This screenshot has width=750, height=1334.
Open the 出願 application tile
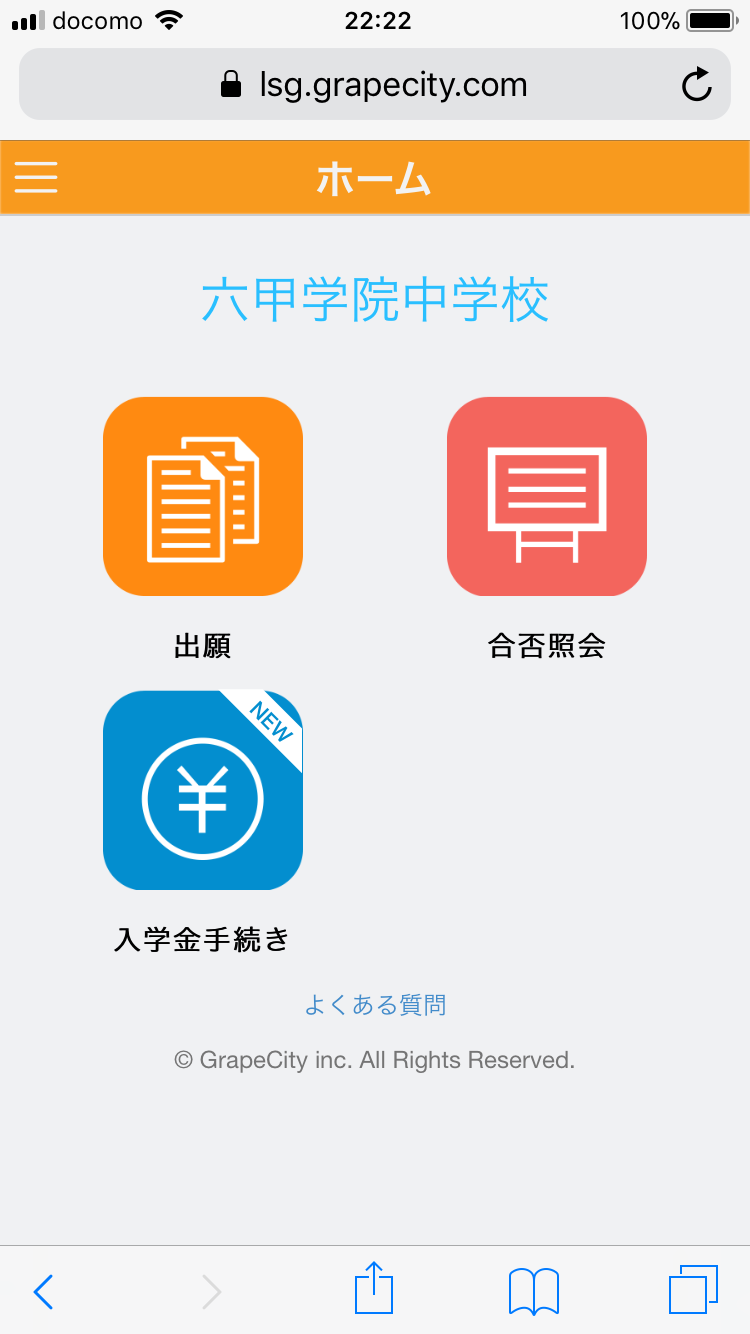click(203, 496)
